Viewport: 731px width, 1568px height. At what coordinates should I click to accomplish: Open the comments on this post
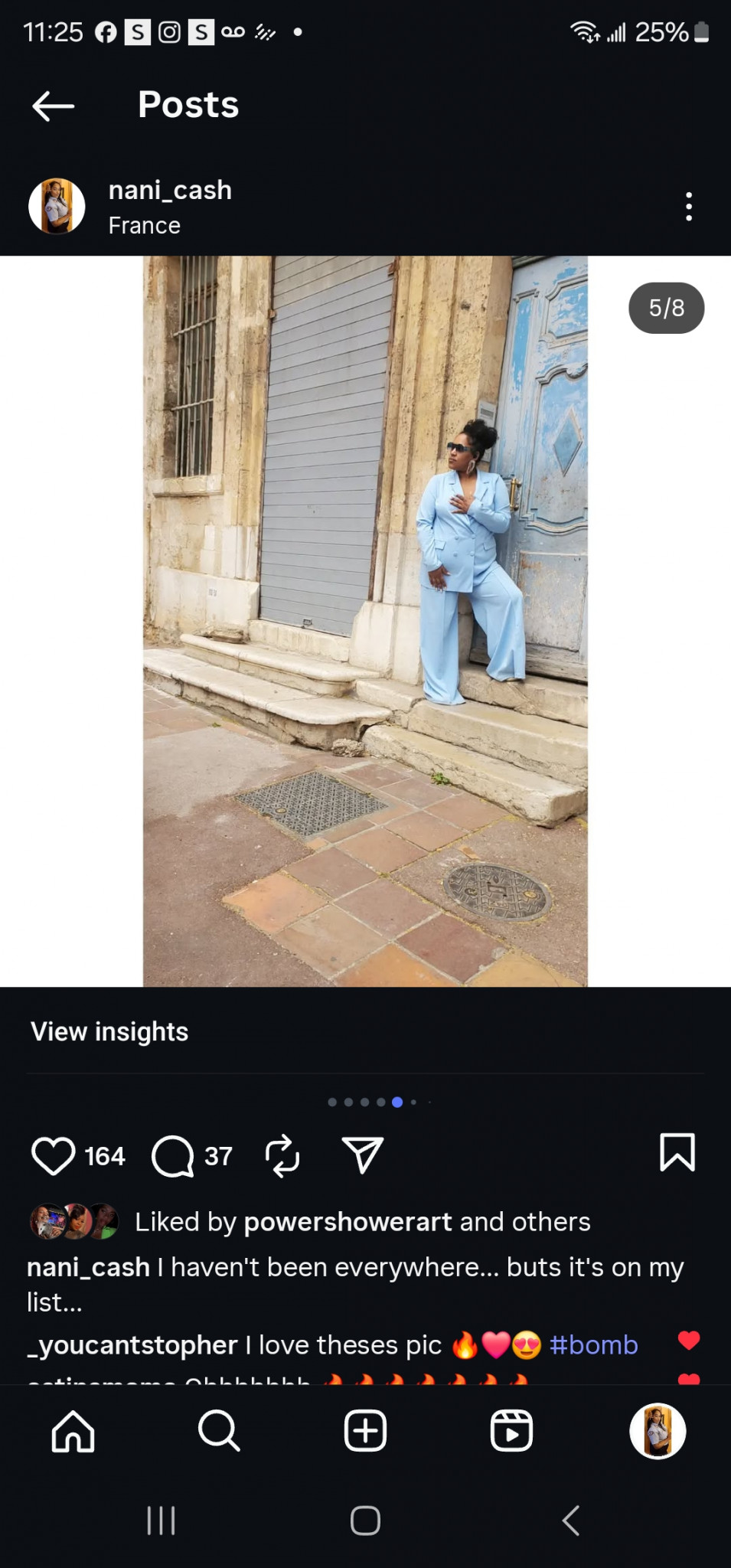173,1155
